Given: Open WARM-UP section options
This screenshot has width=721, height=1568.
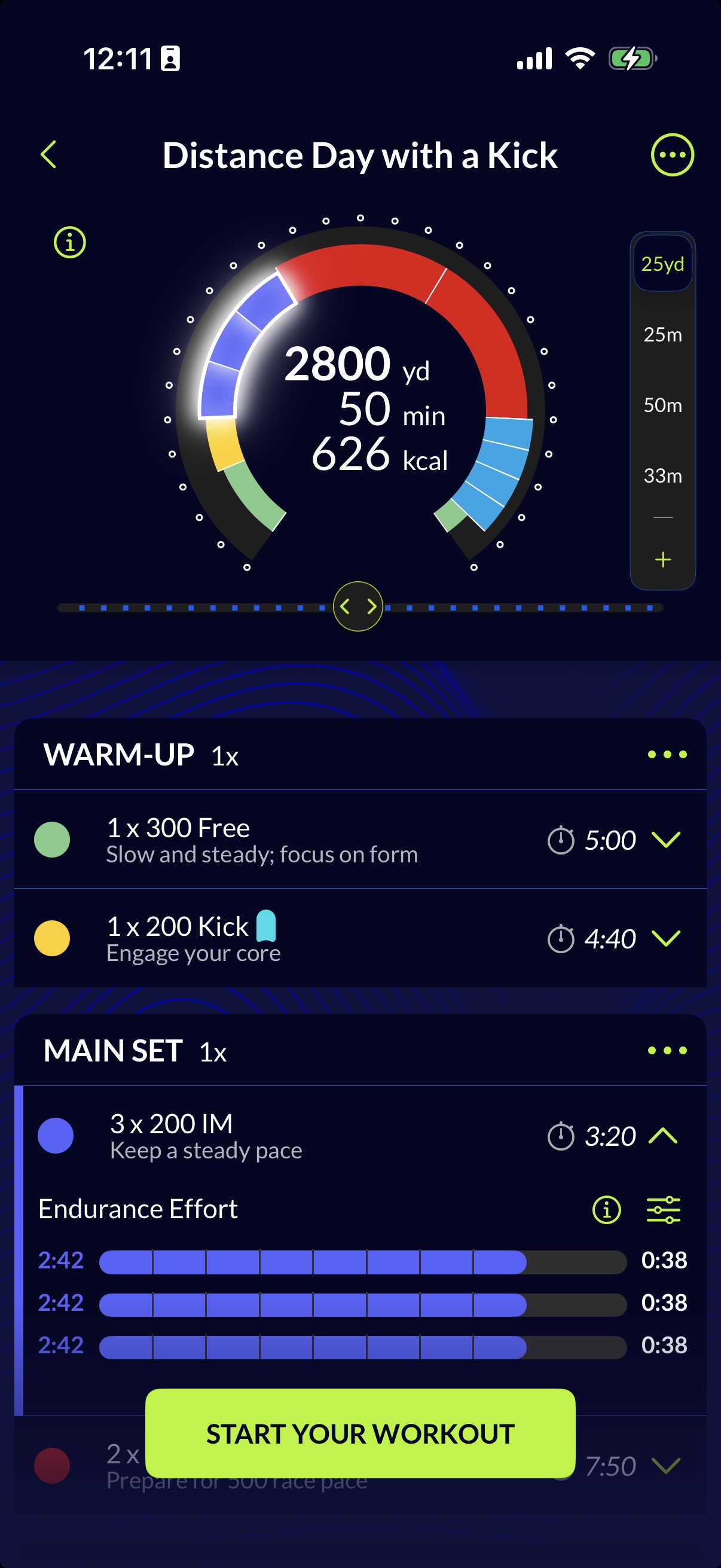Looking at the screenshot, I should (667, 755).
